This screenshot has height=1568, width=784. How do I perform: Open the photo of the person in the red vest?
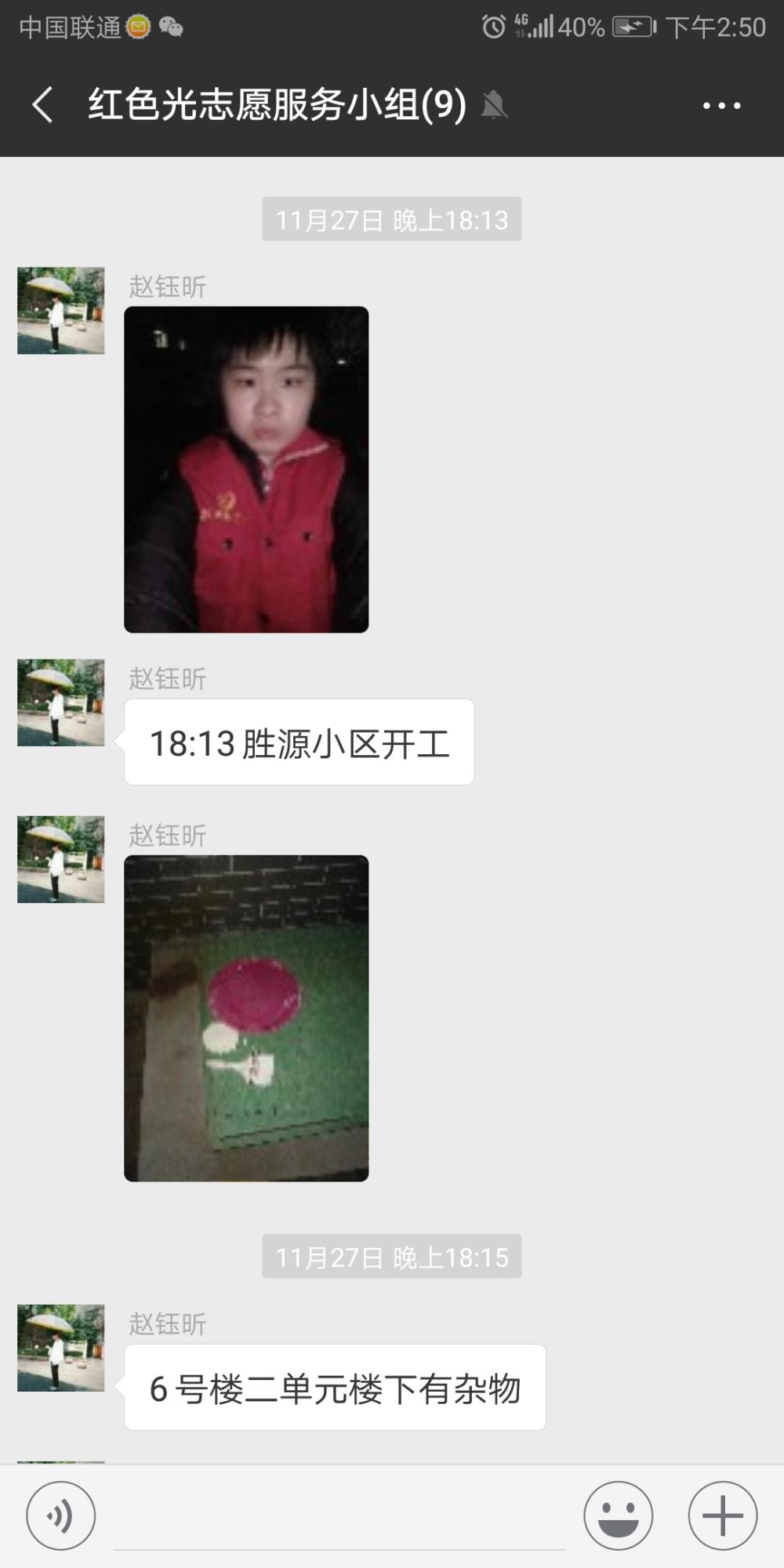[x=246, y=470]
